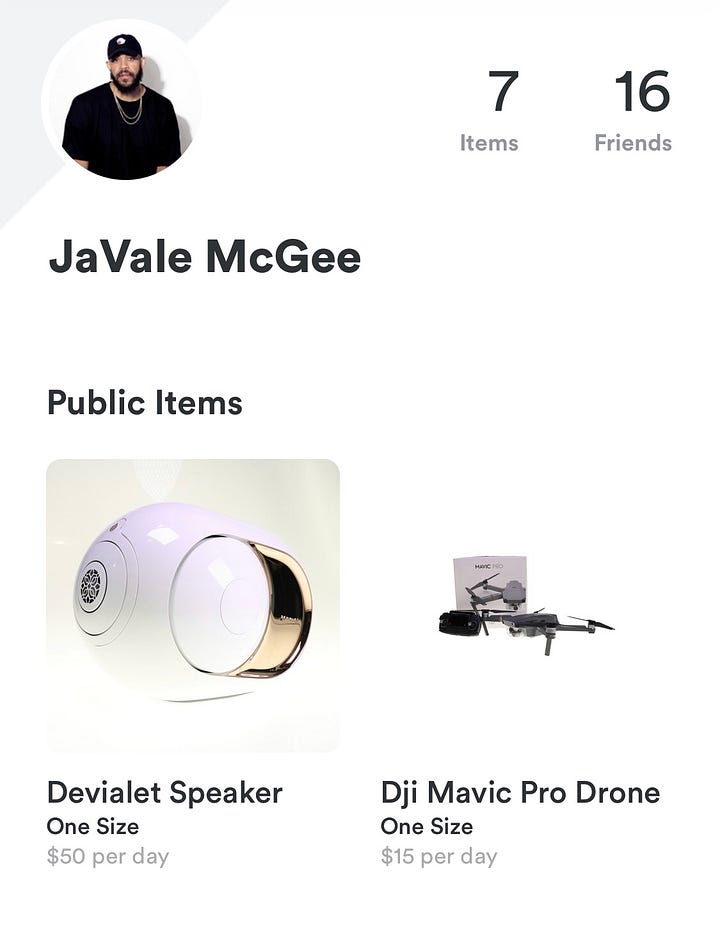Image resolution: width=720 pixels, height=943 pixels.
Task: Open the Devialet Speaker item card
Action: coord(193,605)
